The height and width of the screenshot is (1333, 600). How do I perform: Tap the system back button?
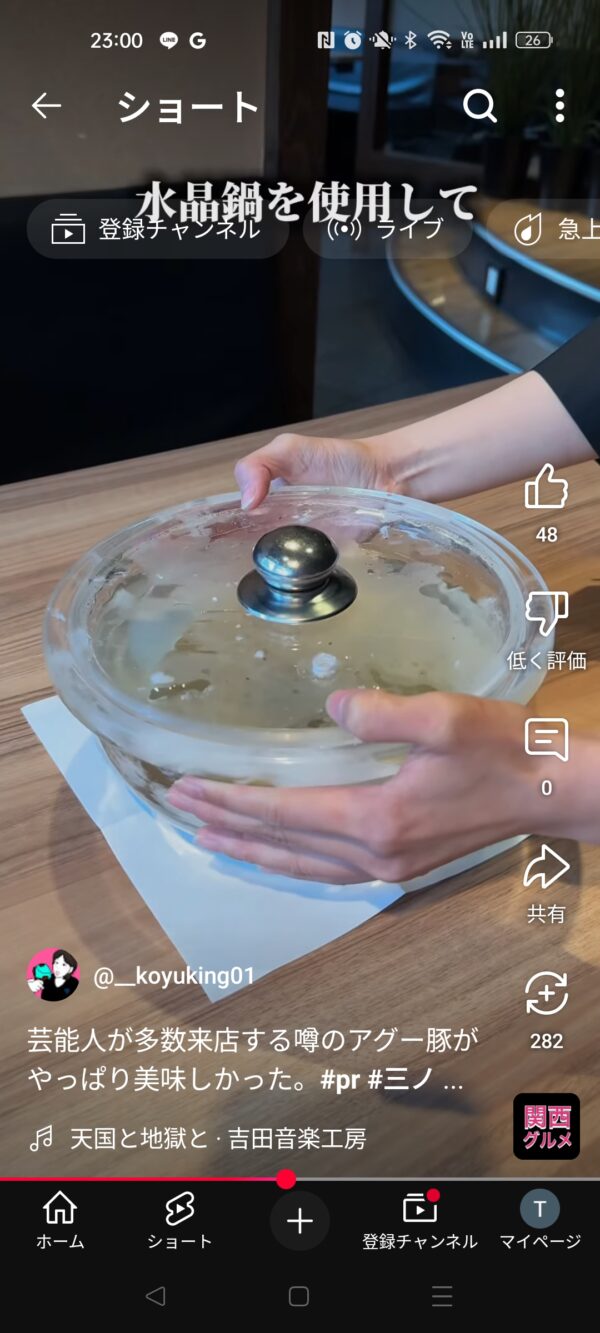155,1297
